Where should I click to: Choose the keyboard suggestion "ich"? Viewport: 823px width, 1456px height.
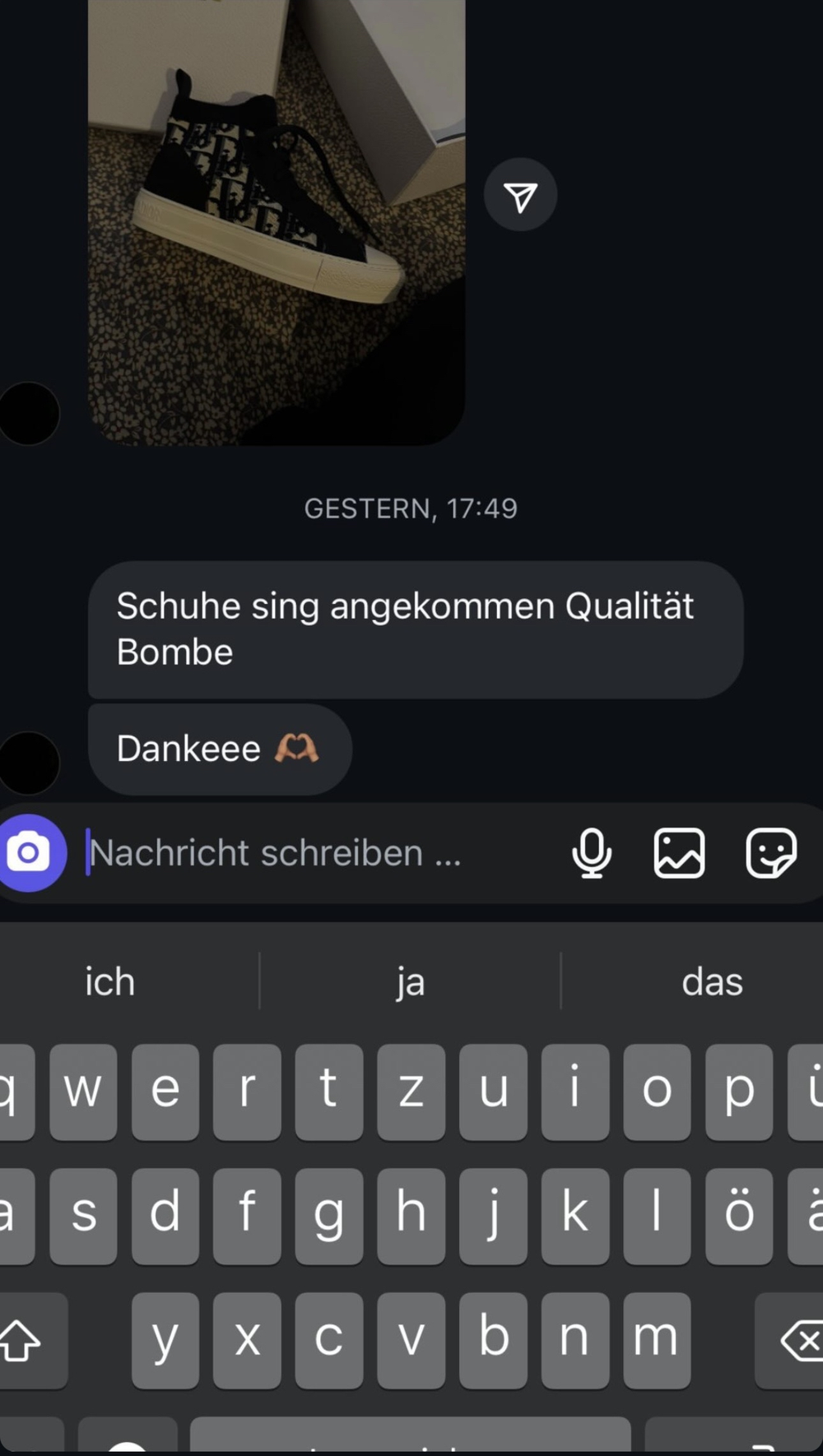[x=109, y=981]
